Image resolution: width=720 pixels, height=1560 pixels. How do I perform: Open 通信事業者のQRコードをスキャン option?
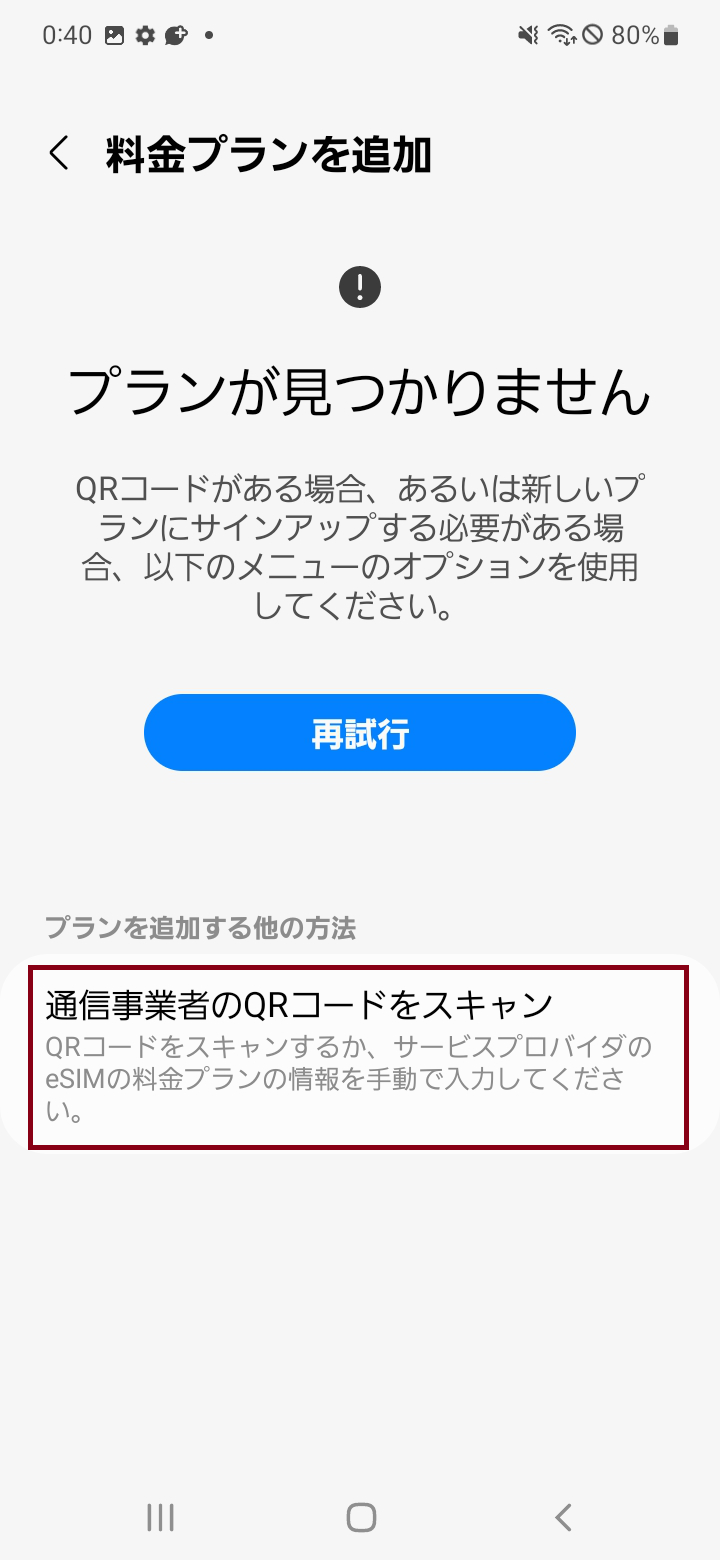pos(358,1056)
